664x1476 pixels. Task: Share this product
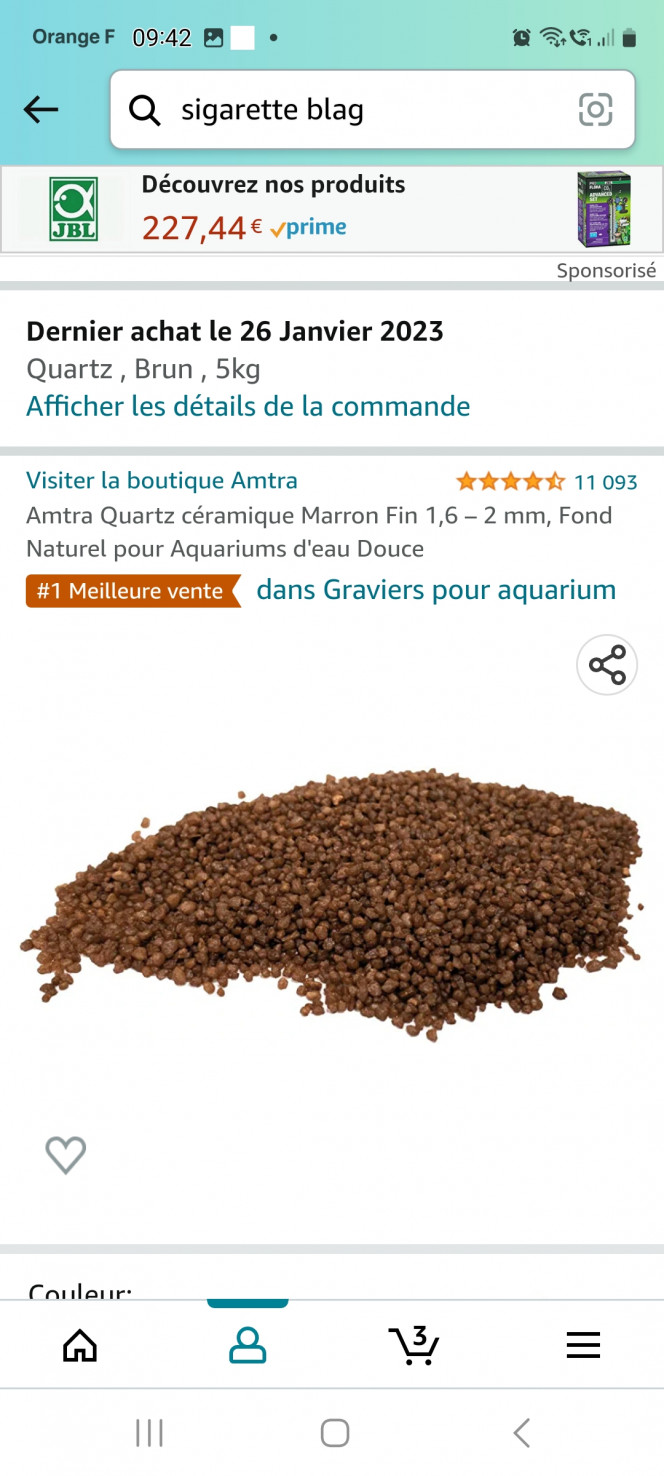tap(607, 665)
